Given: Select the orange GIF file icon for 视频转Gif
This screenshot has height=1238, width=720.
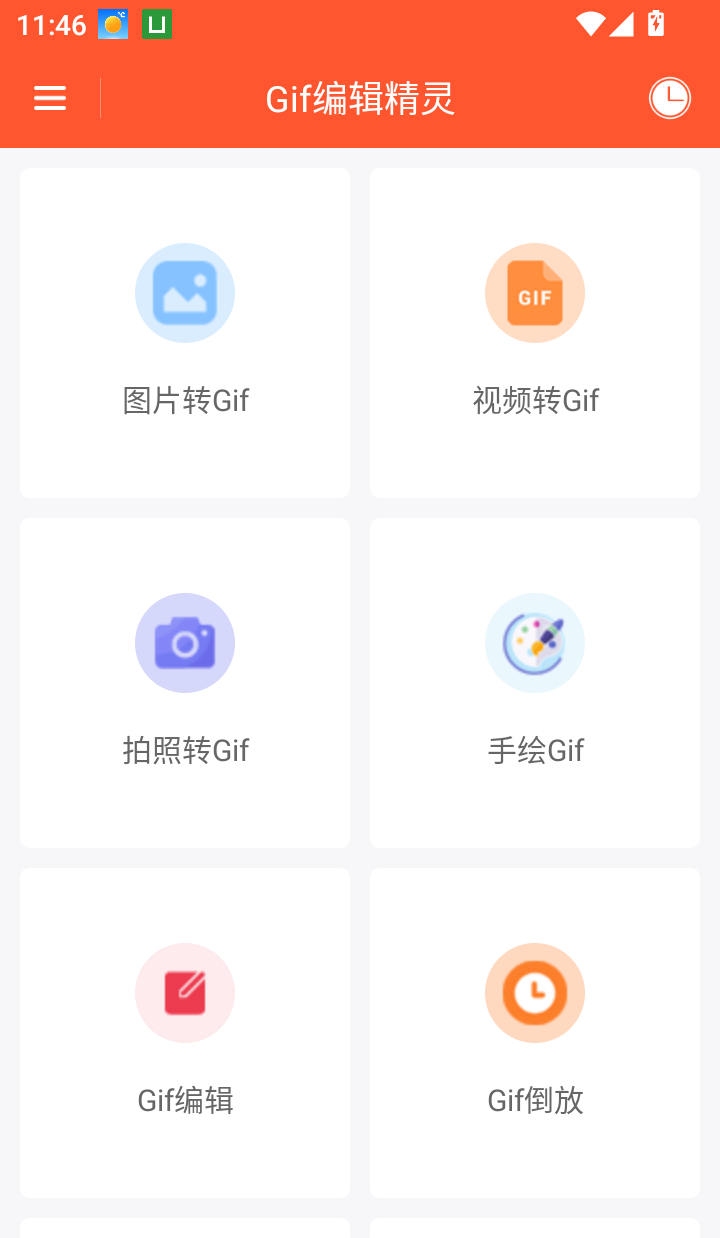Looking at the screenshot, I should coord(535,293).
